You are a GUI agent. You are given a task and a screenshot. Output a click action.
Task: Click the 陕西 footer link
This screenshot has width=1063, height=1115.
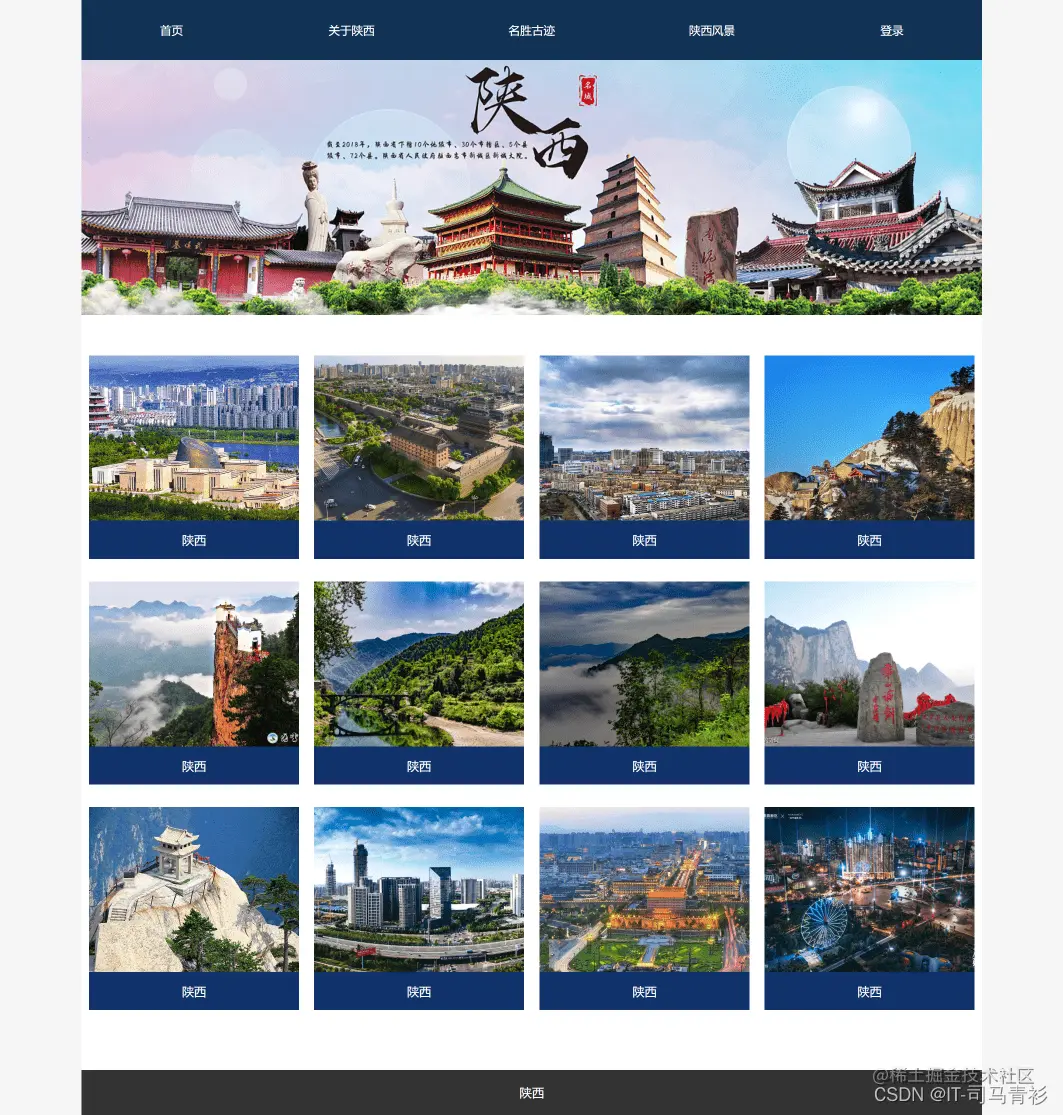pyautogui.click(x=531, y=1093)
